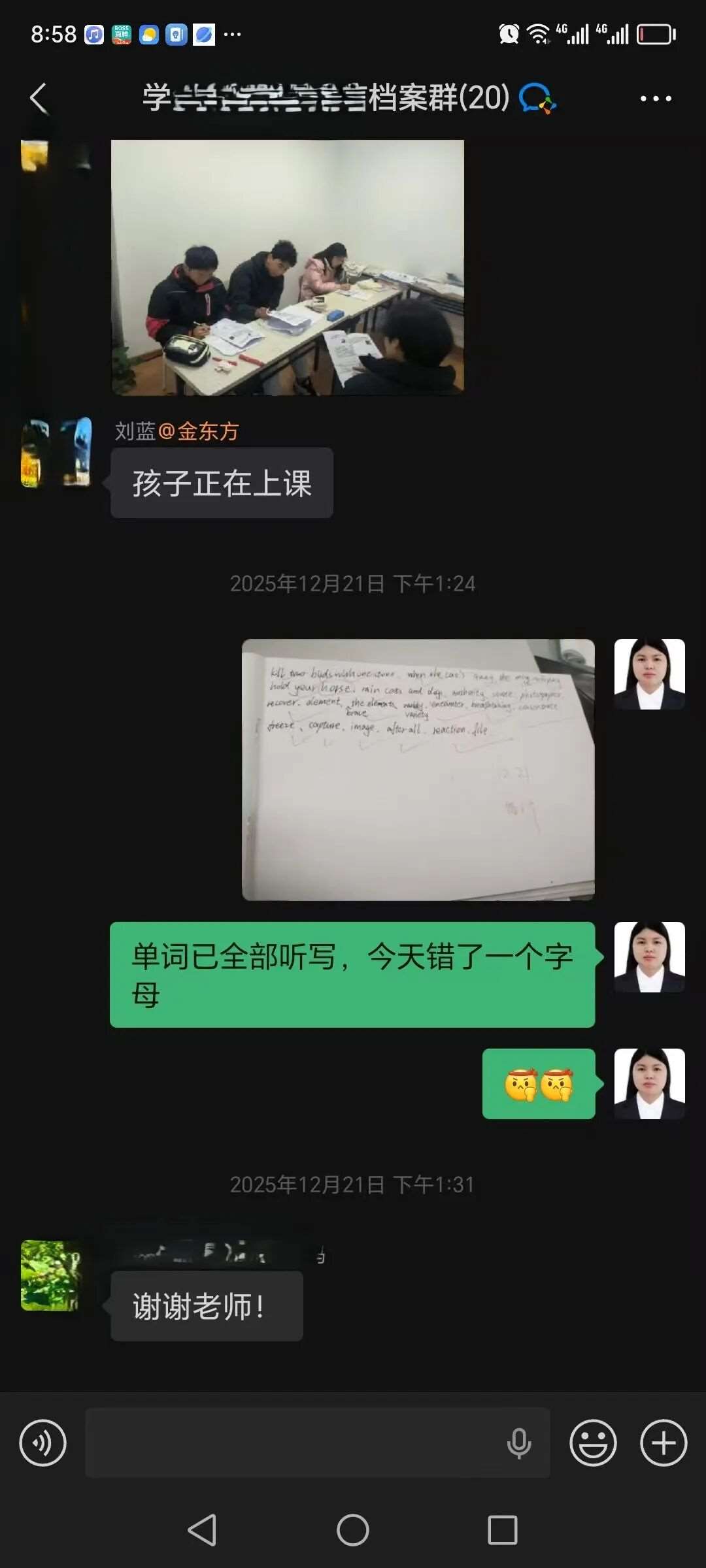Go back from the group chat
This screenshot has width=706, height=1568.
[x=39, y=99]
